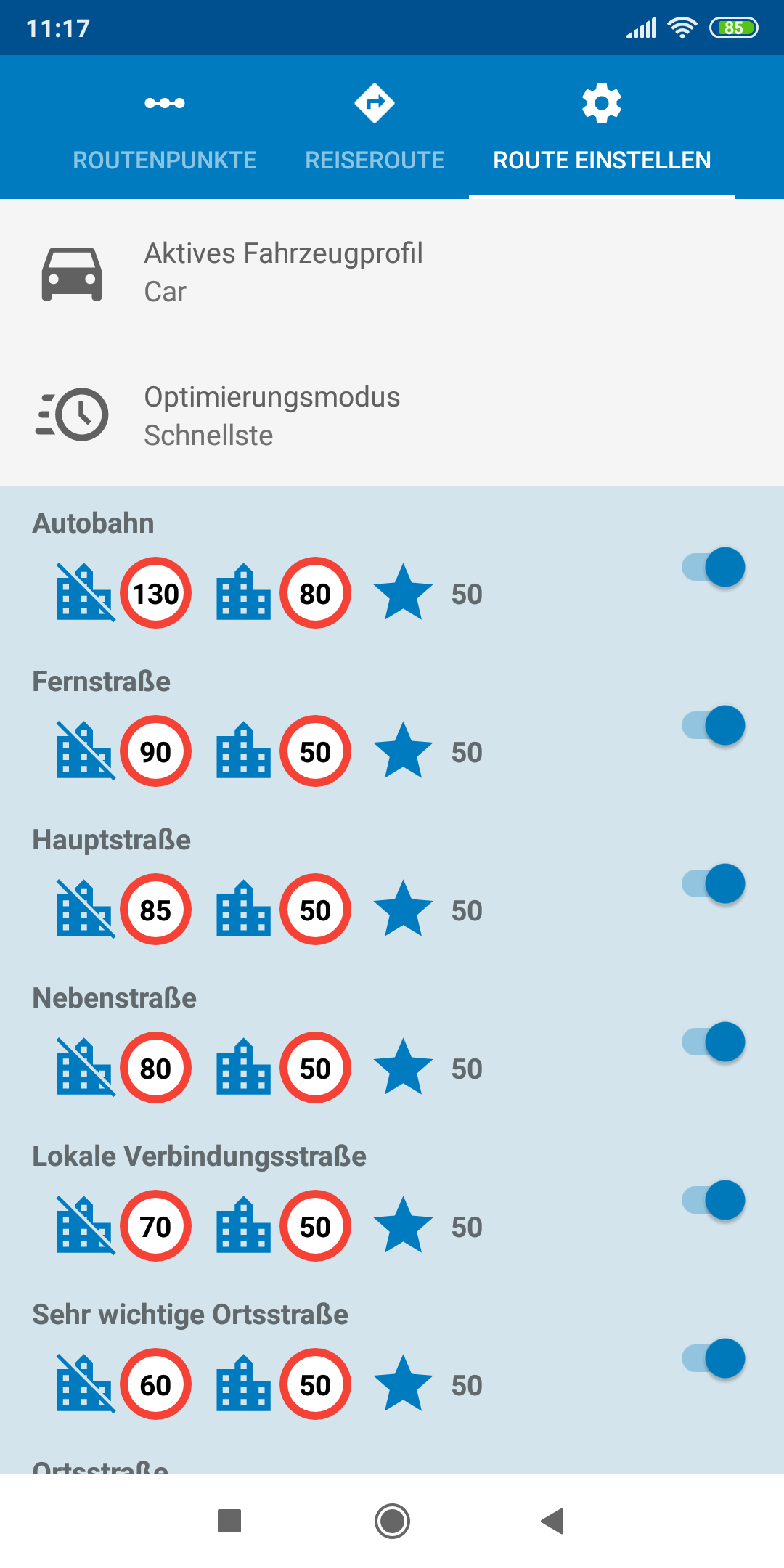
Task: Turn off Sehr wichtige Ortsstraße
Action: pyautogui.click(x=714, y=1358)
